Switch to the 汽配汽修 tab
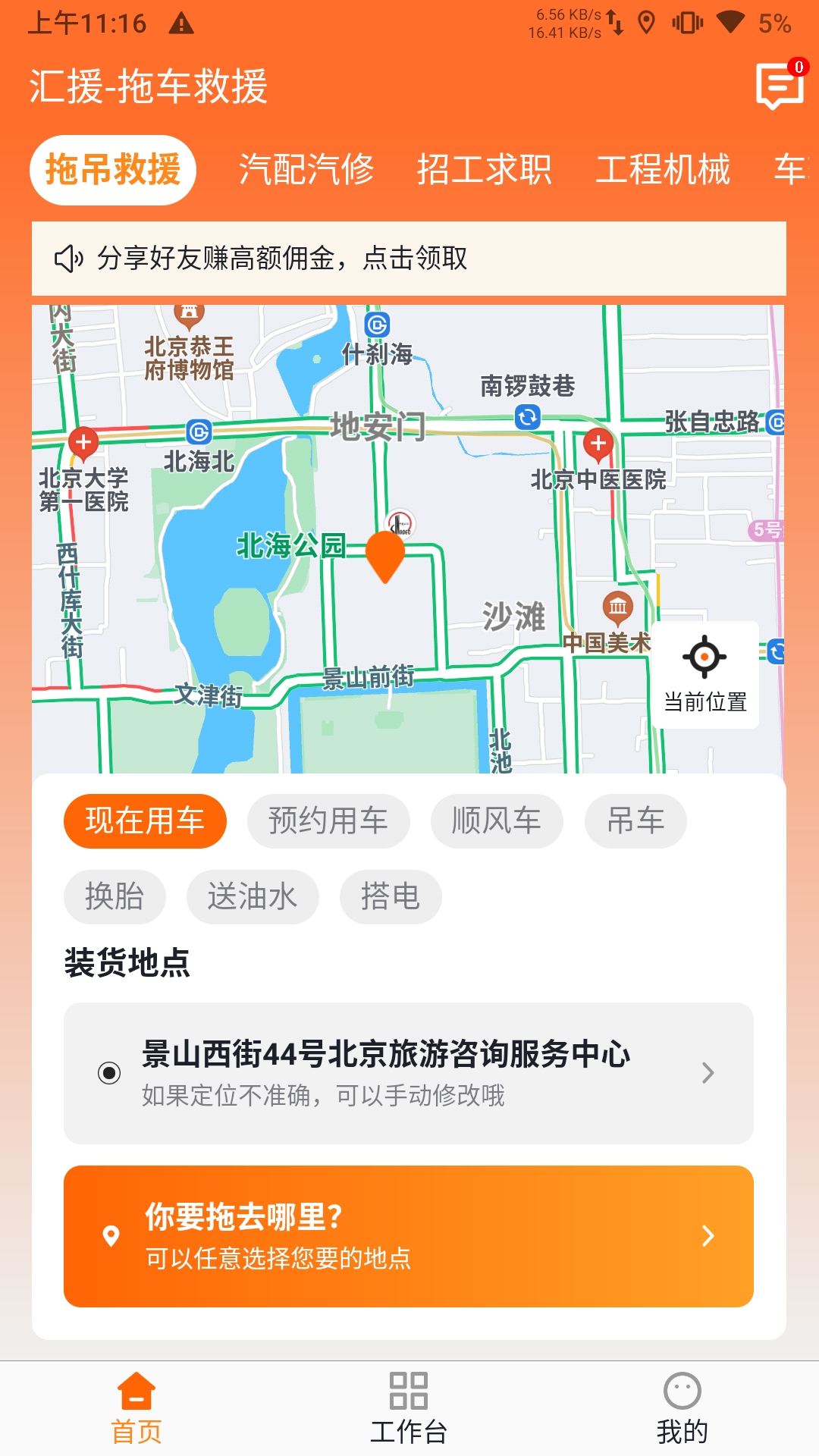This screenshot has height=1456, width=819. [308, 169]
